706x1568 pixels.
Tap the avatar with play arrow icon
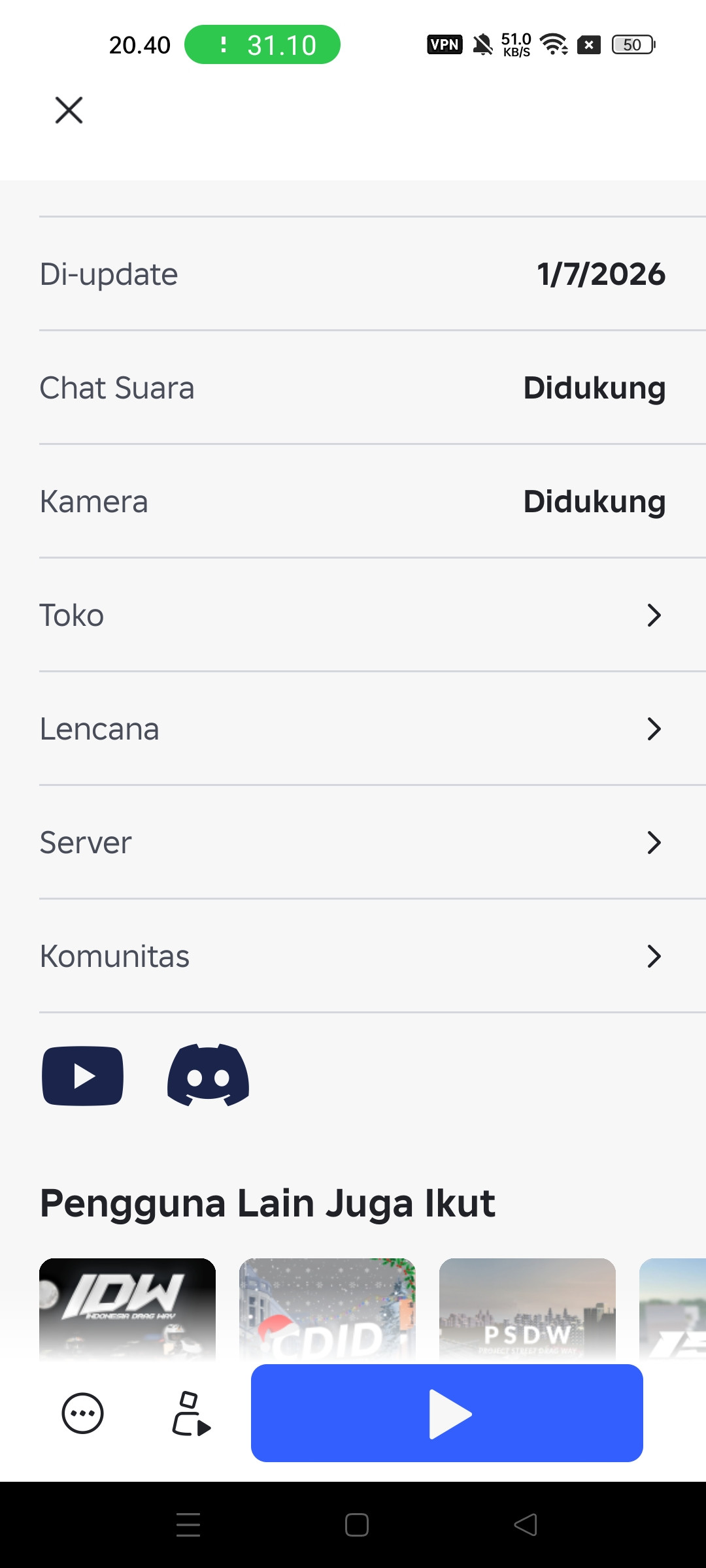[x=191, y=1413]
